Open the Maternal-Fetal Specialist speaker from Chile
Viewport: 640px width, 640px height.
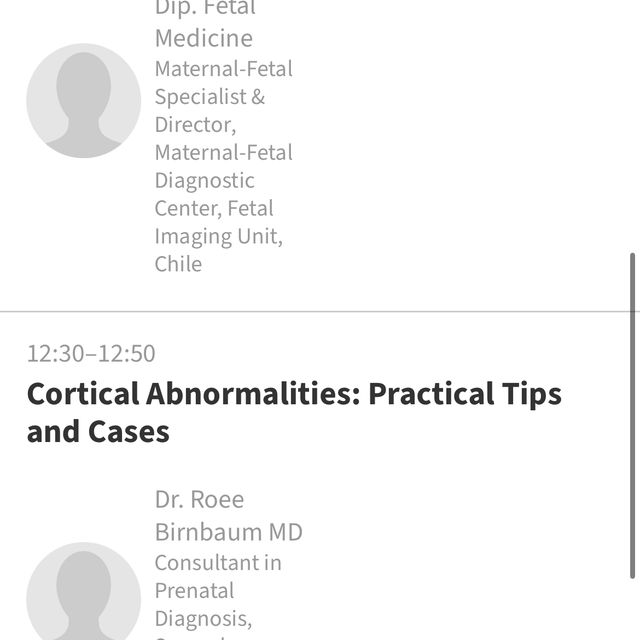click(x=84, y=101)
